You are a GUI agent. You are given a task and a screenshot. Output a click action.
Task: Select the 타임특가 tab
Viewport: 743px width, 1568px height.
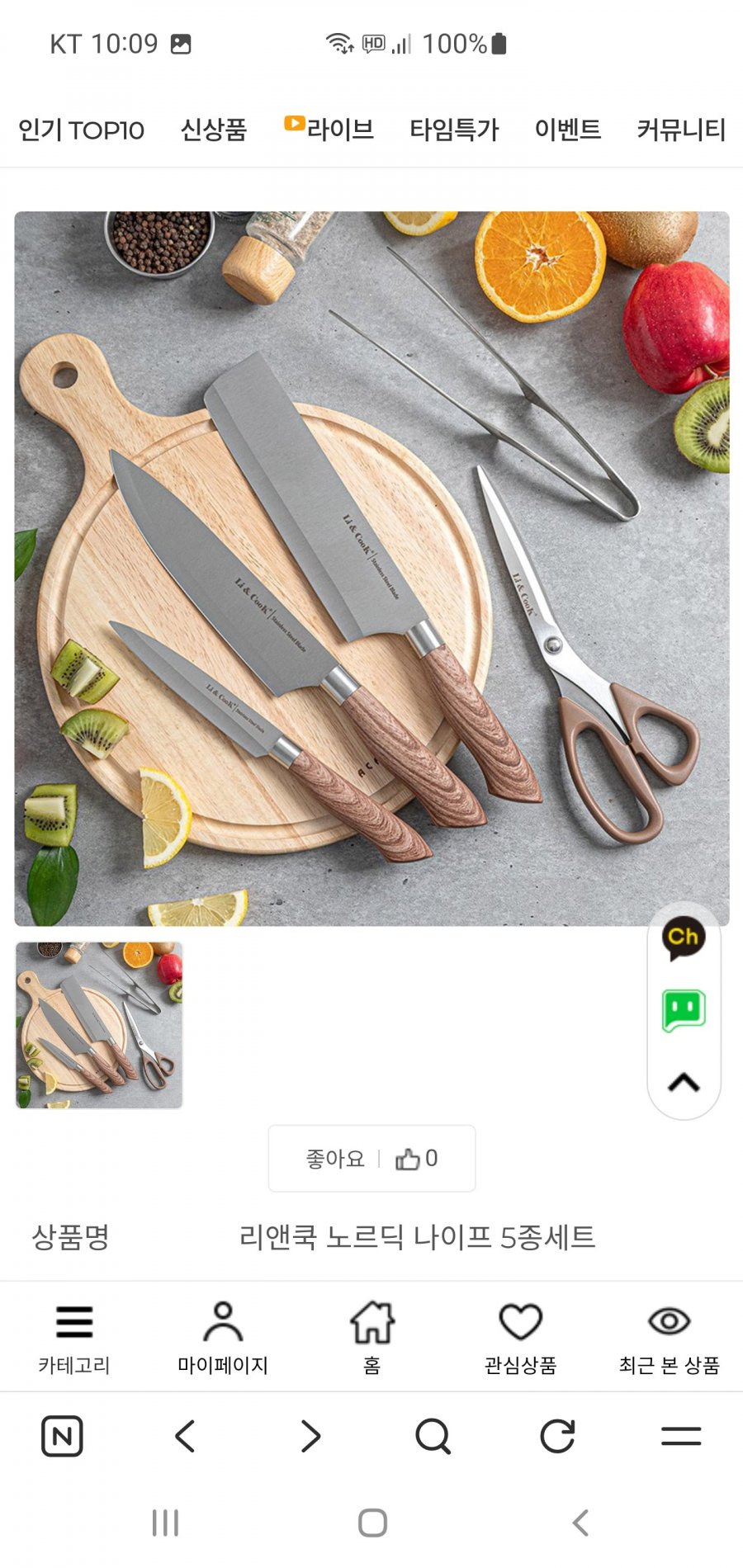click(454, 130)
